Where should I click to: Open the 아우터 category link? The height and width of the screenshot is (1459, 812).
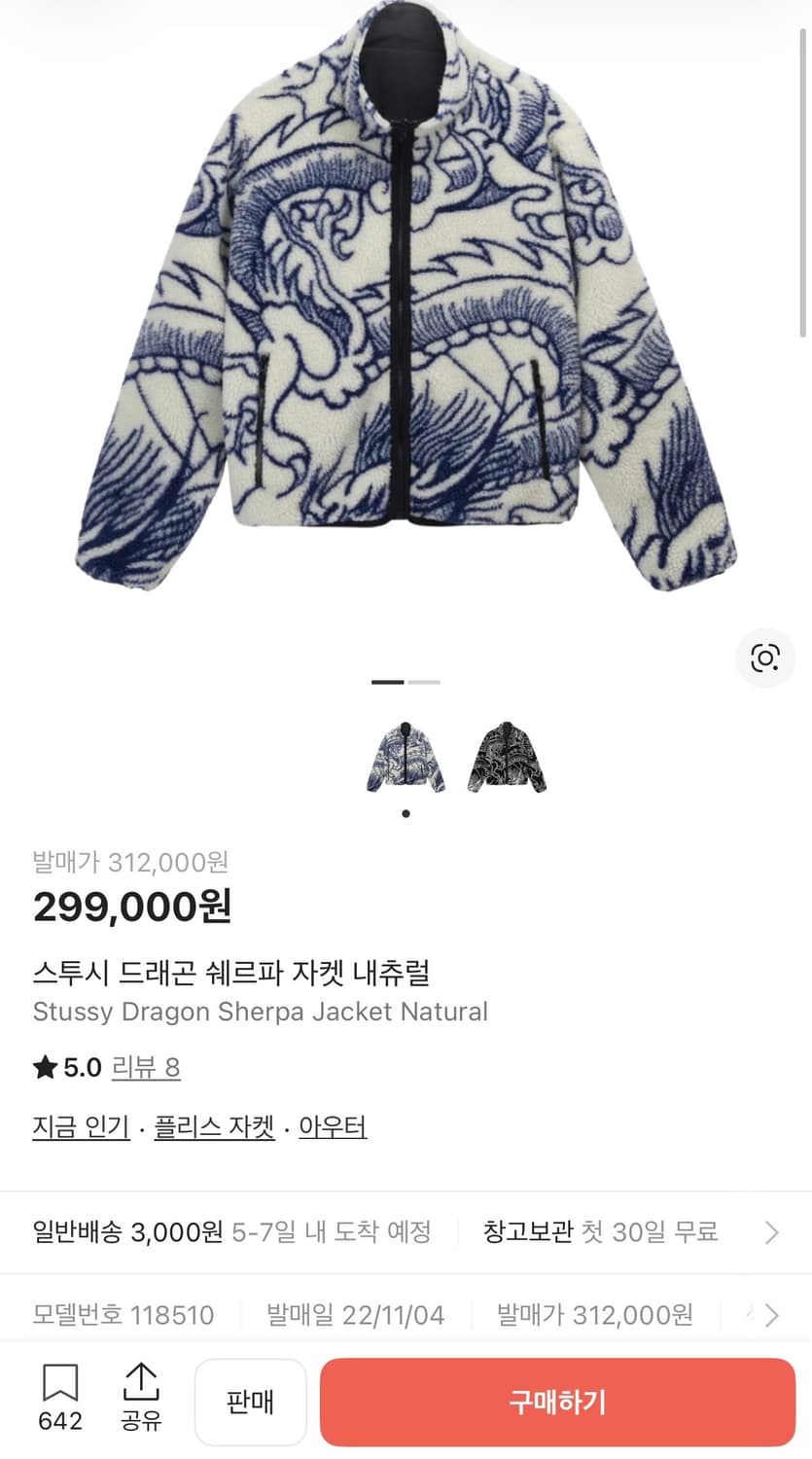pyautogui.click(x=332, y=1126)
